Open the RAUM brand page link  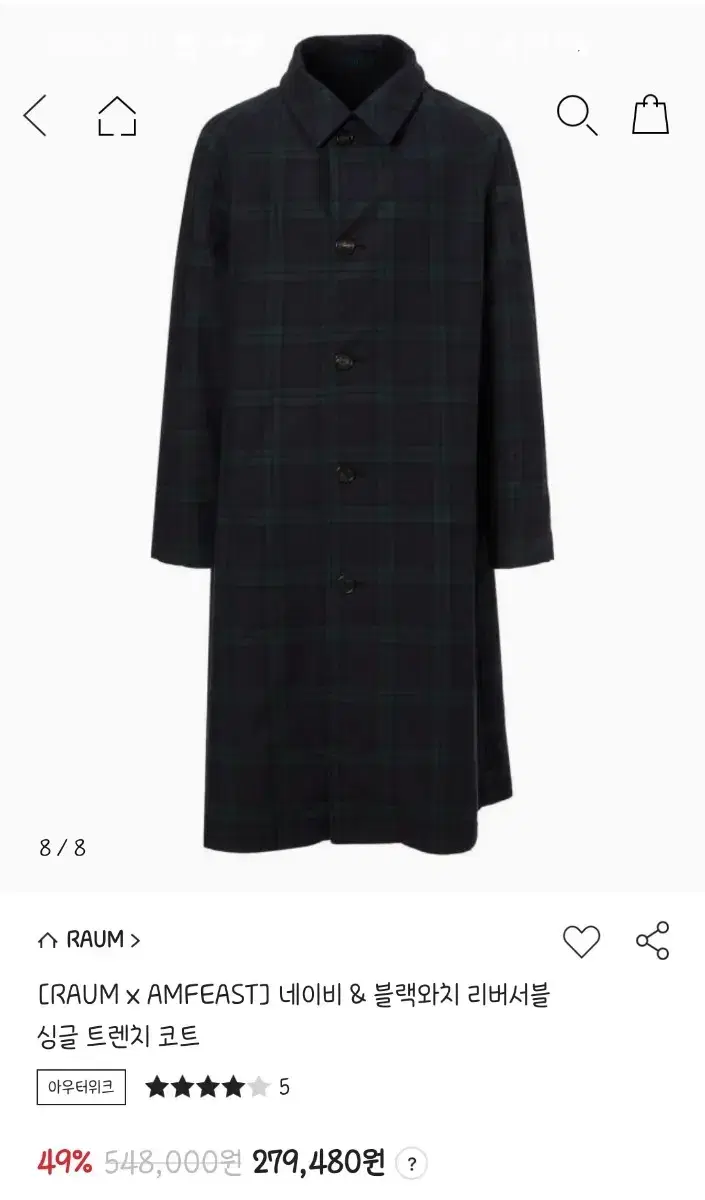click(x=88, y=940)
